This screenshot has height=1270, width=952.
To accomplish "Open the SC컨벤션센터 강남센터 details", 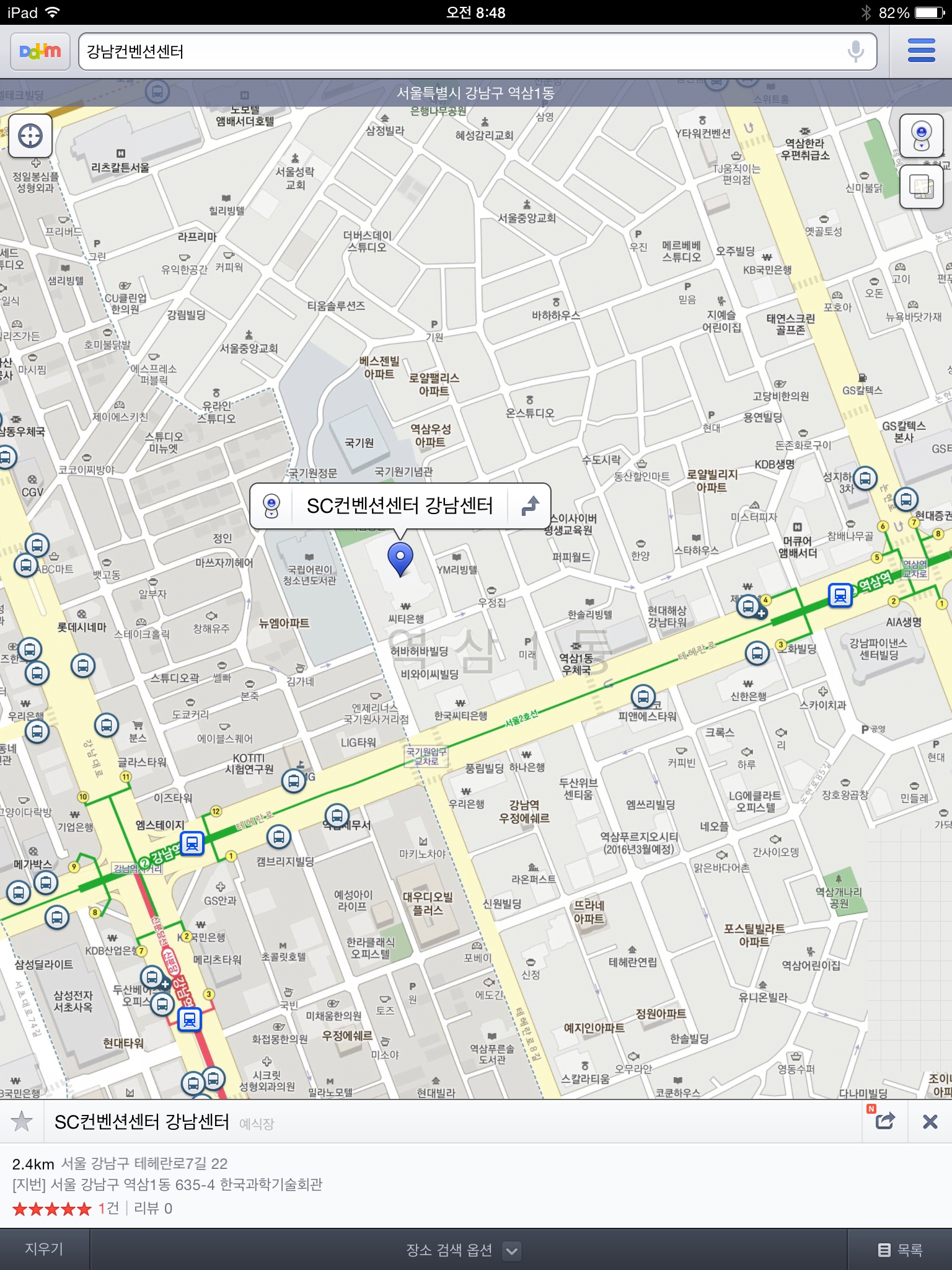I will click(x=141, y=1122).
